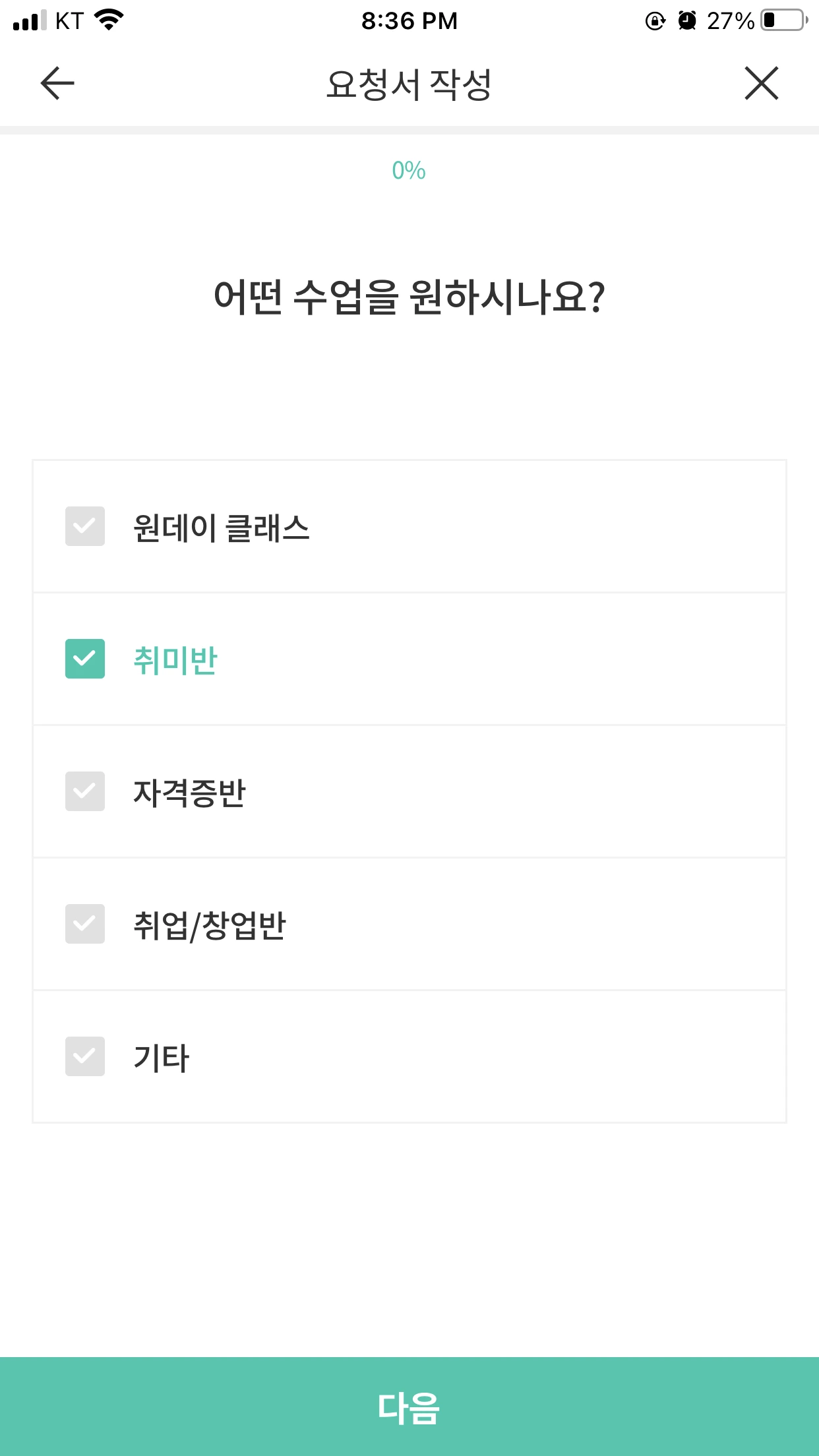Close the 요청서 작성 form with the X
The width and height of the screenshot is (819, 1456).
pyautogui.click(x=762, y=84)
